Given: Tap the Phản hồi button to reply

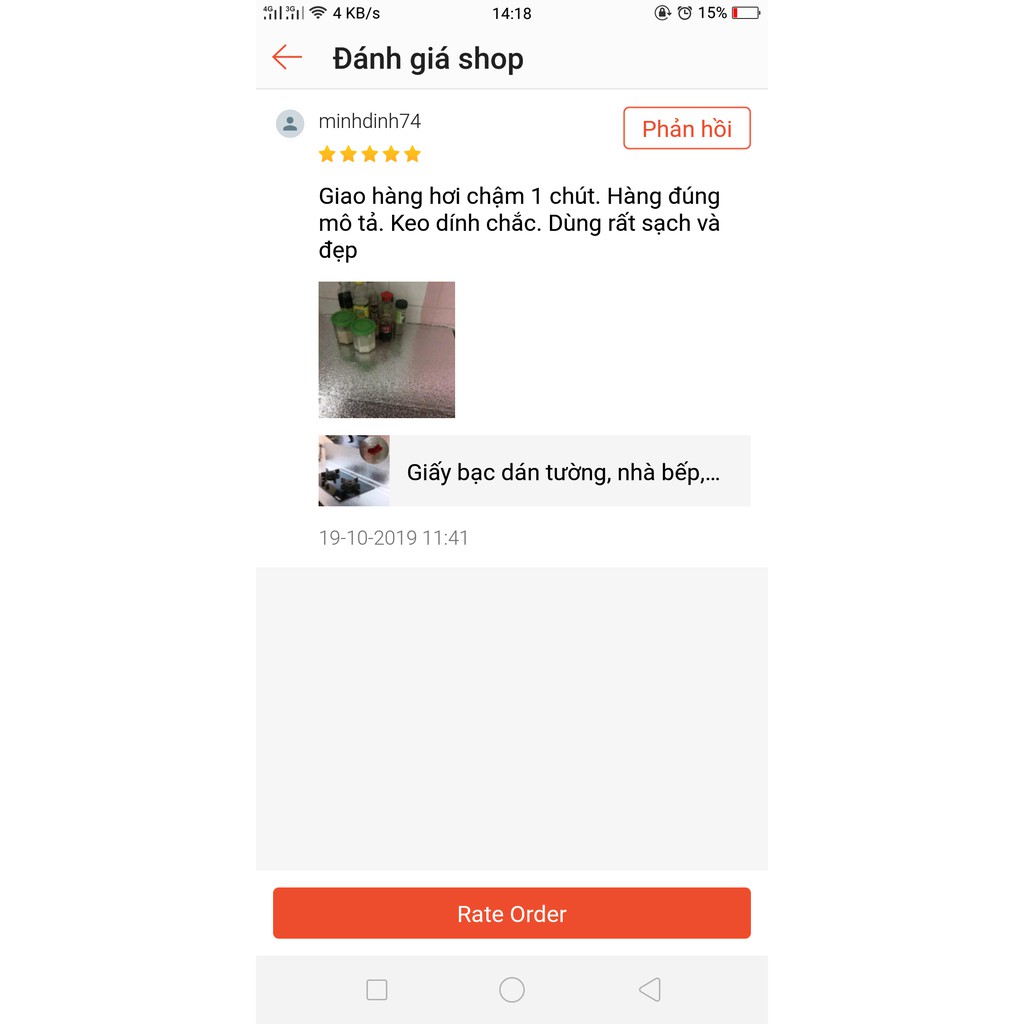Looking at the screenshot, I should click(x=686, y=129).
